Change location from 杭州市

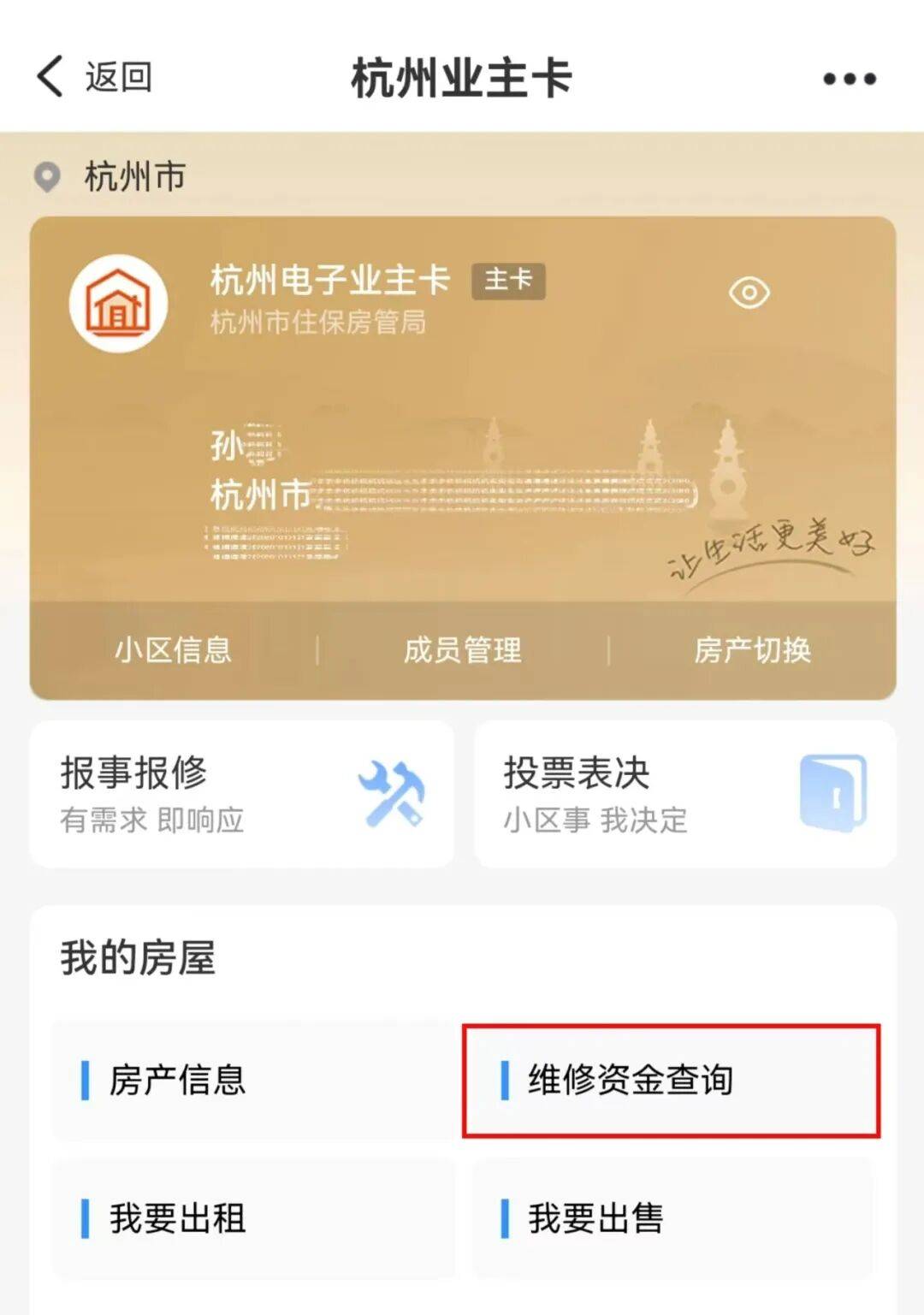click(111, 177)
